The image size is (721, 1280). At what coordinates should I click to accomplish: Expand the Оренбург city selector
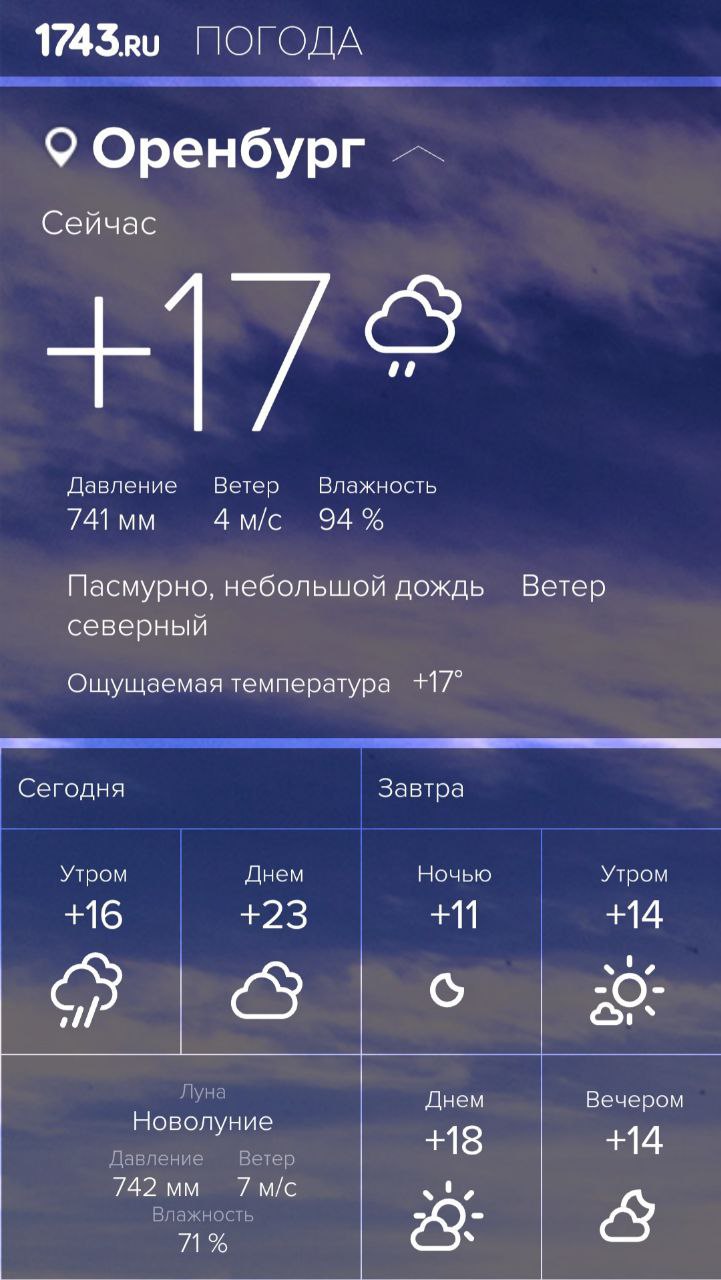(x=418, y=153)
